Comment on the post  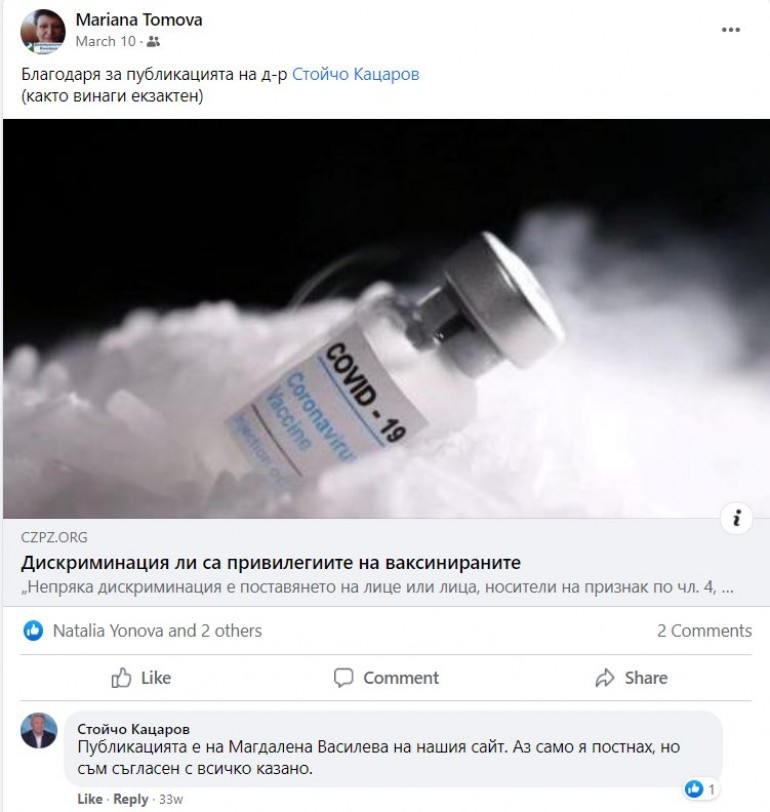tap(386, 678)
